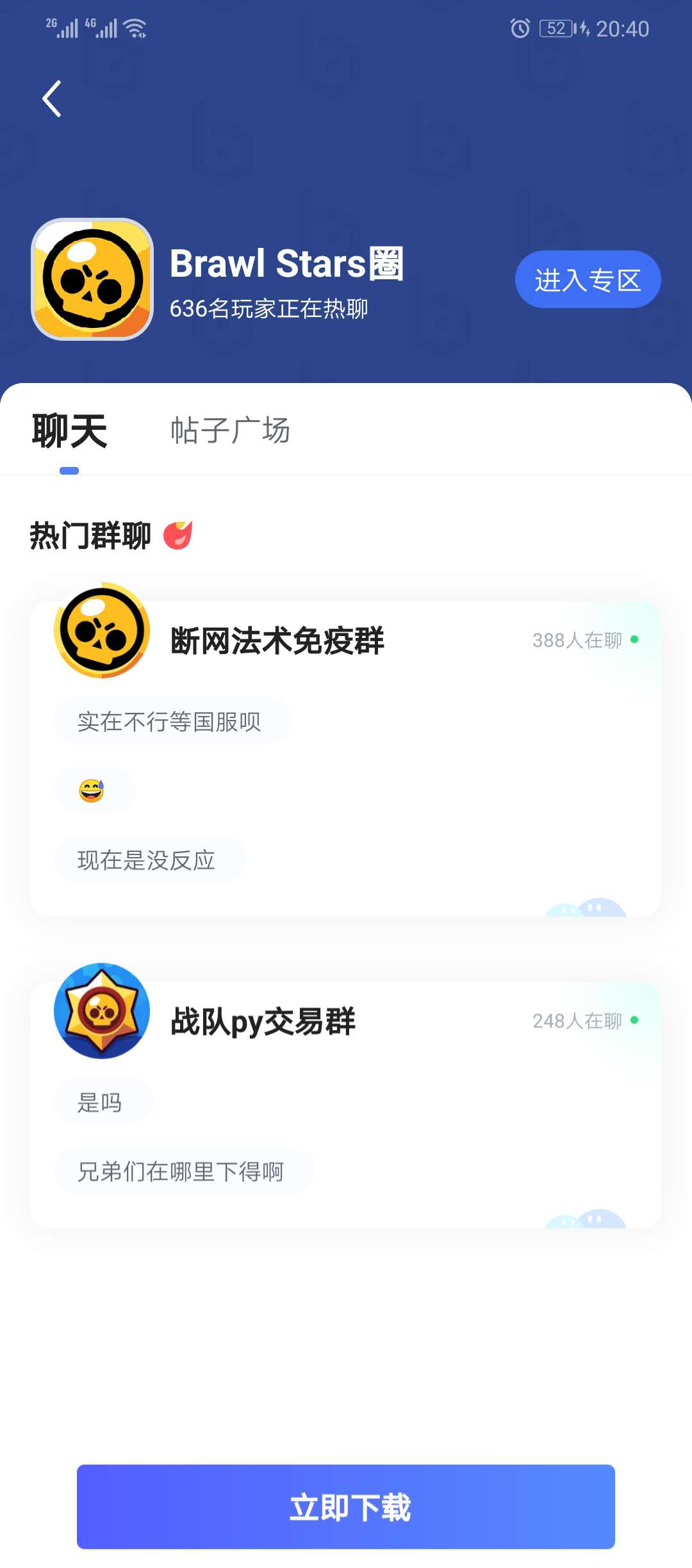Tap the 进入专区 button
This screenshot has width=692, height=1568.
588,280
